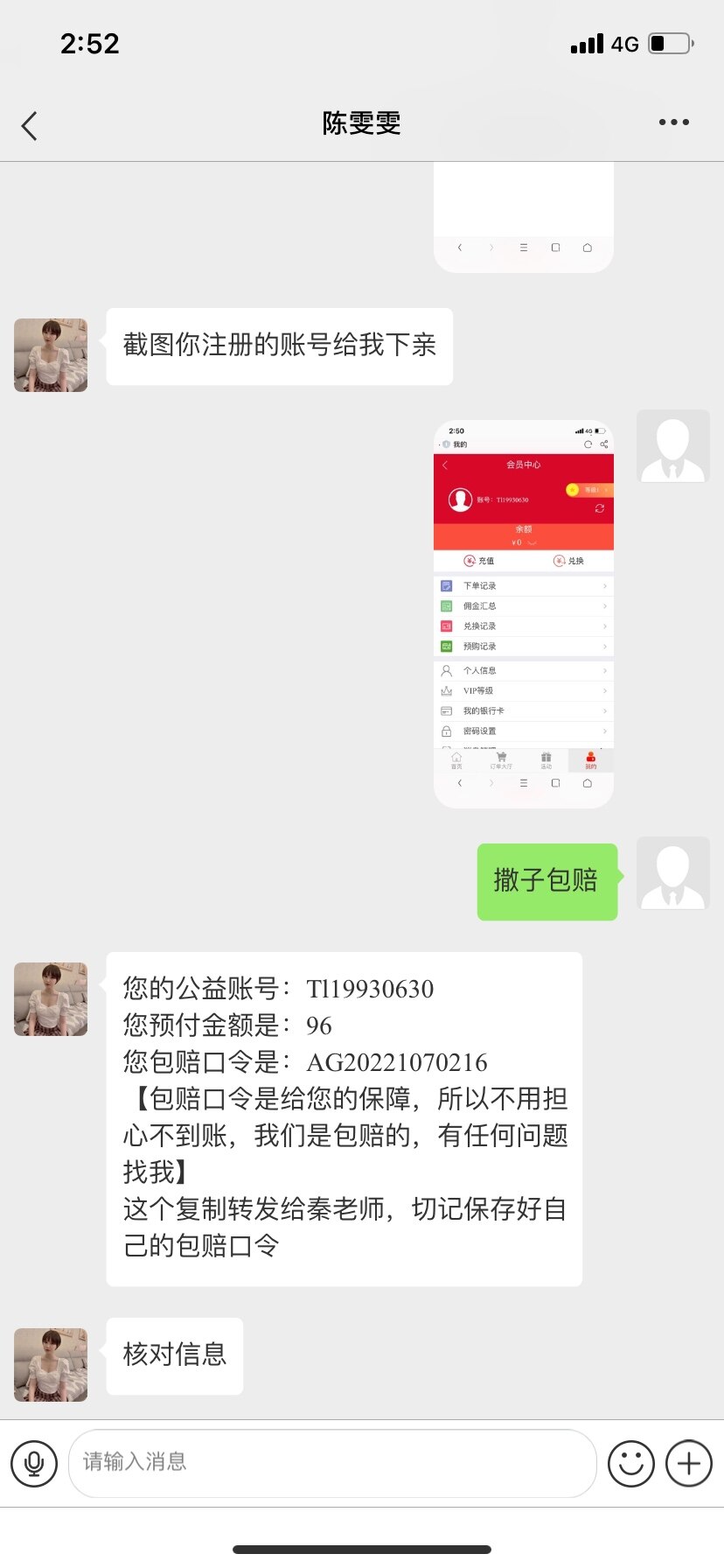Focus the 请输入消息 message field
The width and height of the screenshot is (724, 1568).
tap(332, 1462)
